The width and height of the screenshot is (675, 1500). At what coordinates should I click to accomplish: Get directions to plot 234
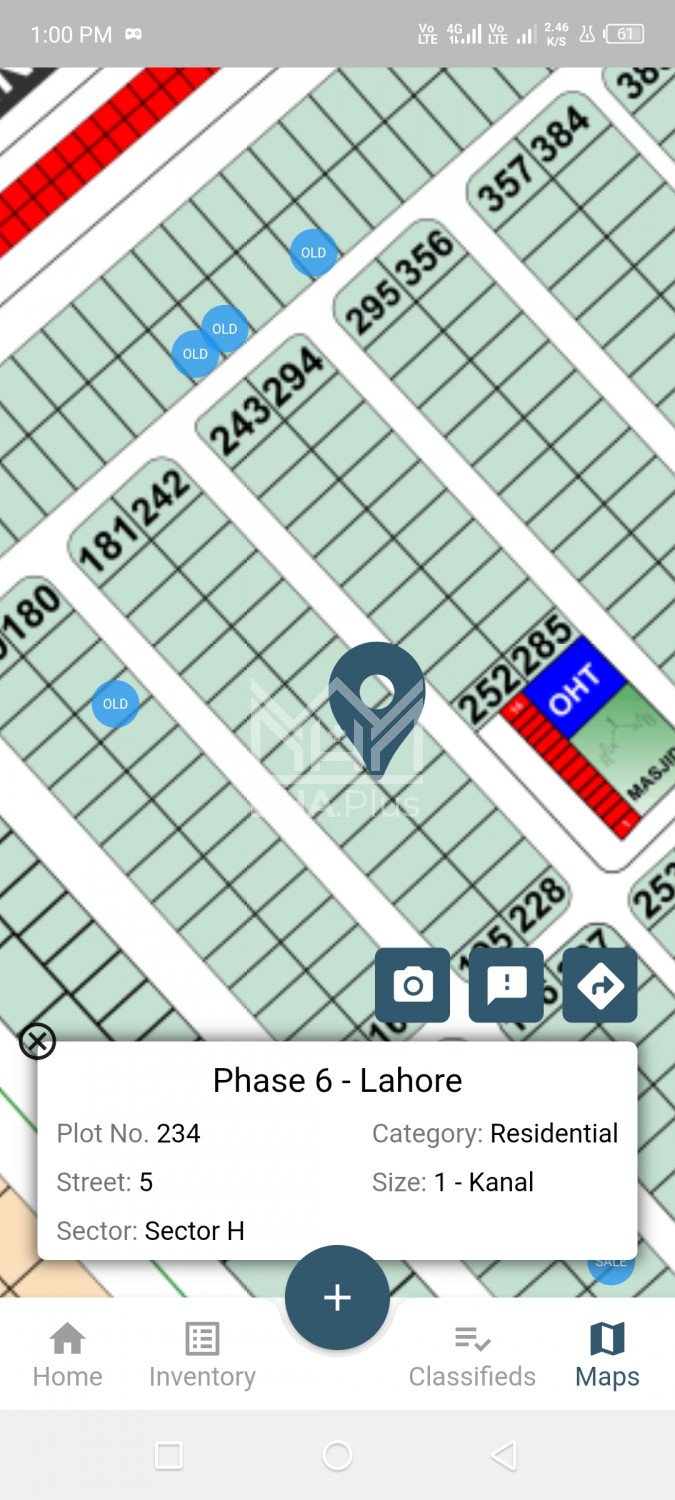click(x=600, y=985)
